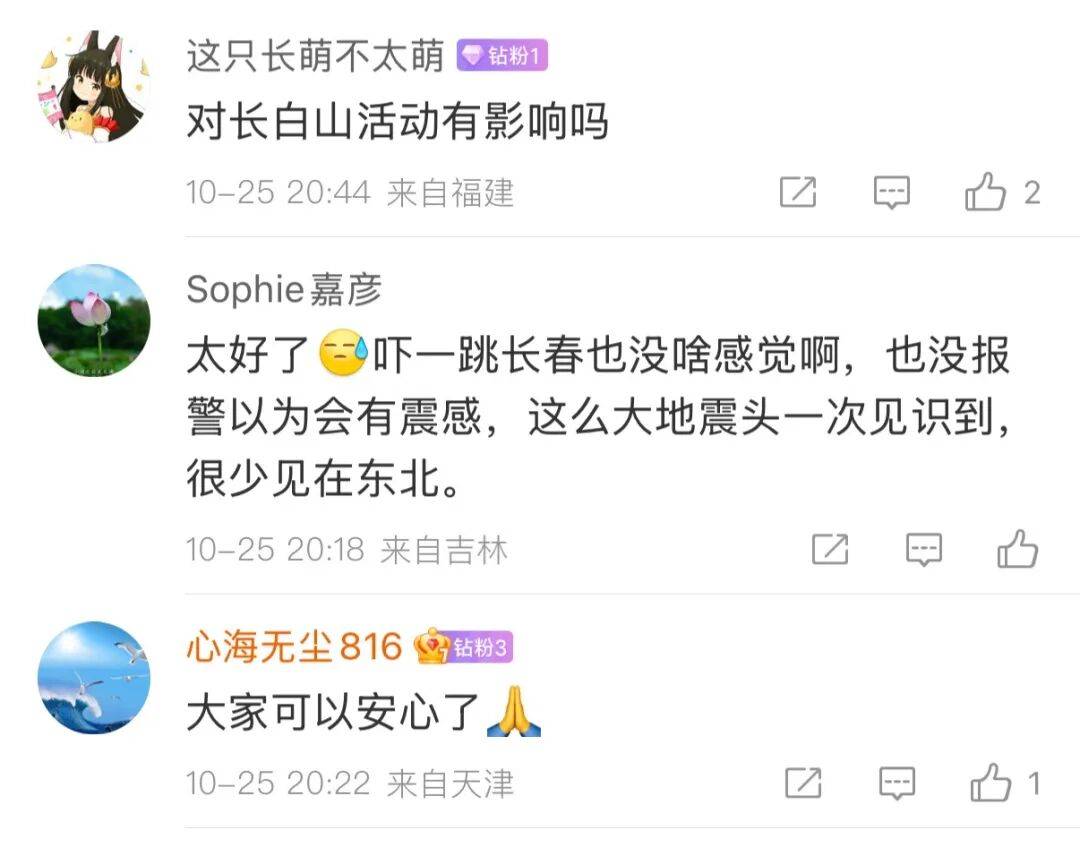Like 心海无尘816's comment
Viewport: 1080px width, 856px height.
tap(990, 783)
